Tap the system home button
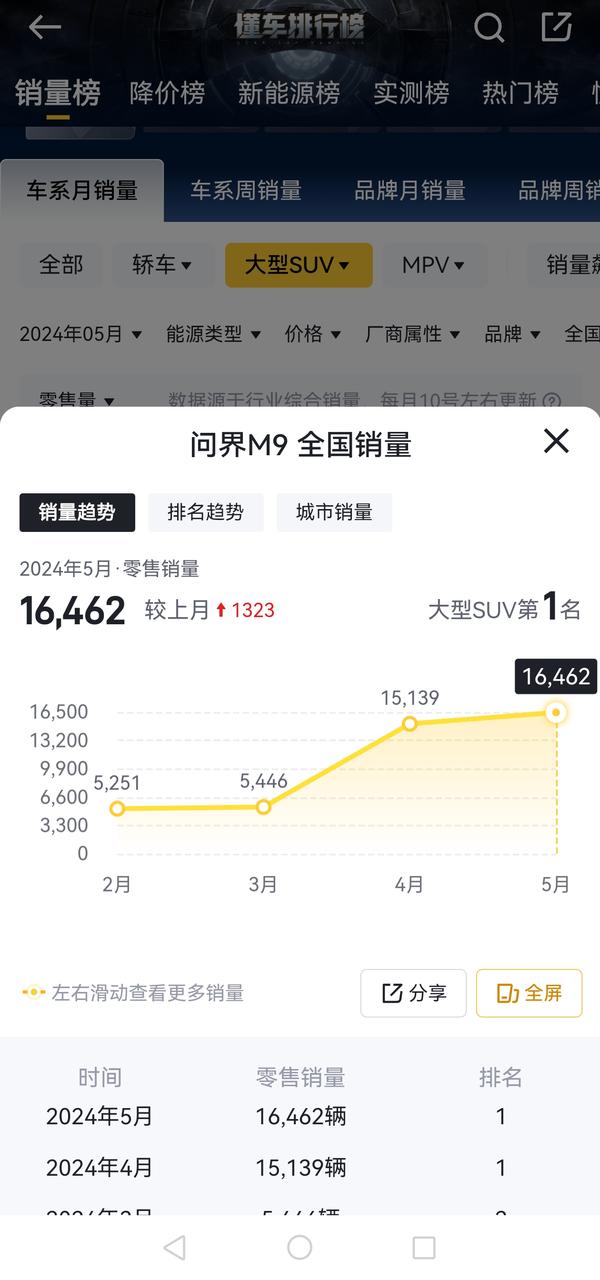 point(299,1247)
